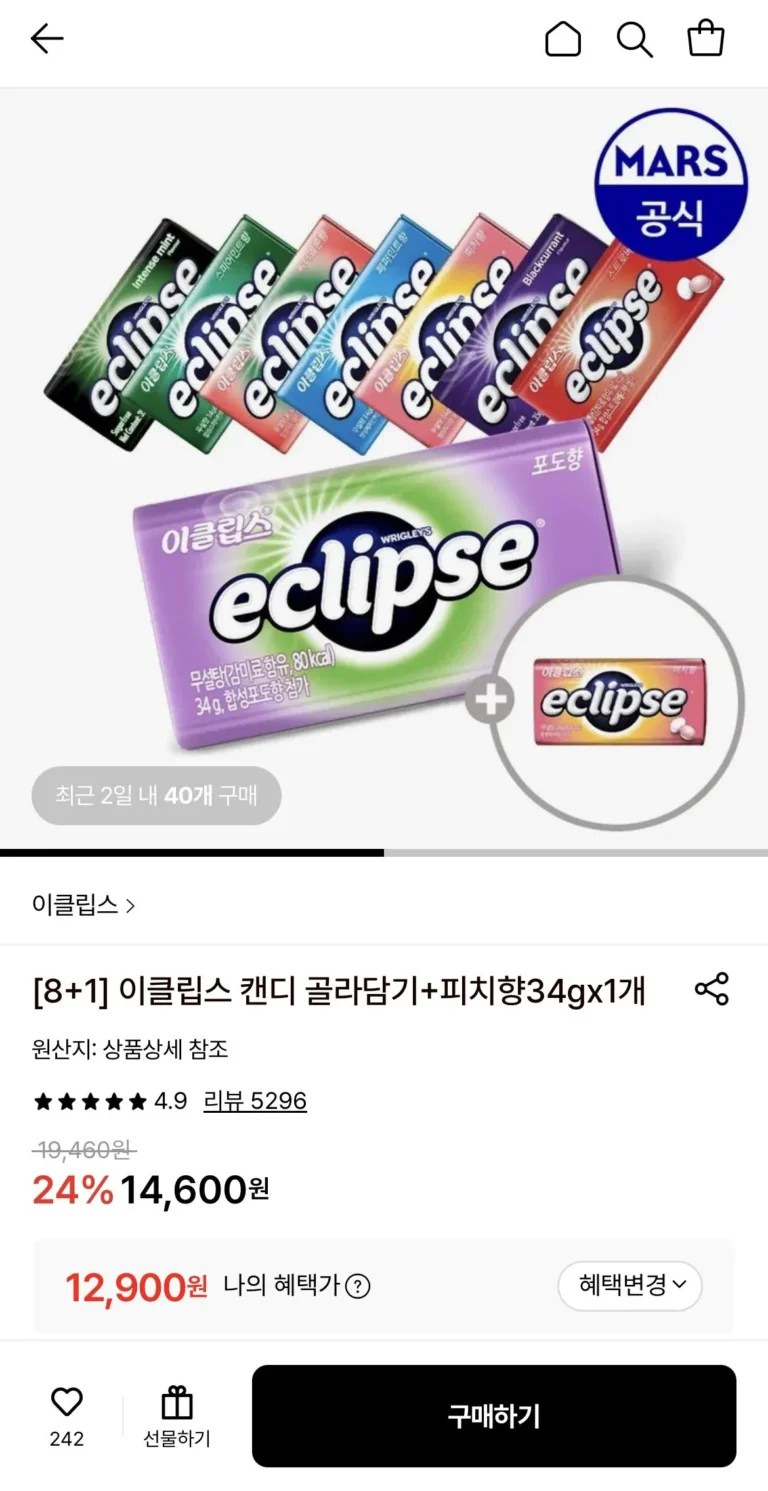Go back using the arrow icon

[47, 39]
